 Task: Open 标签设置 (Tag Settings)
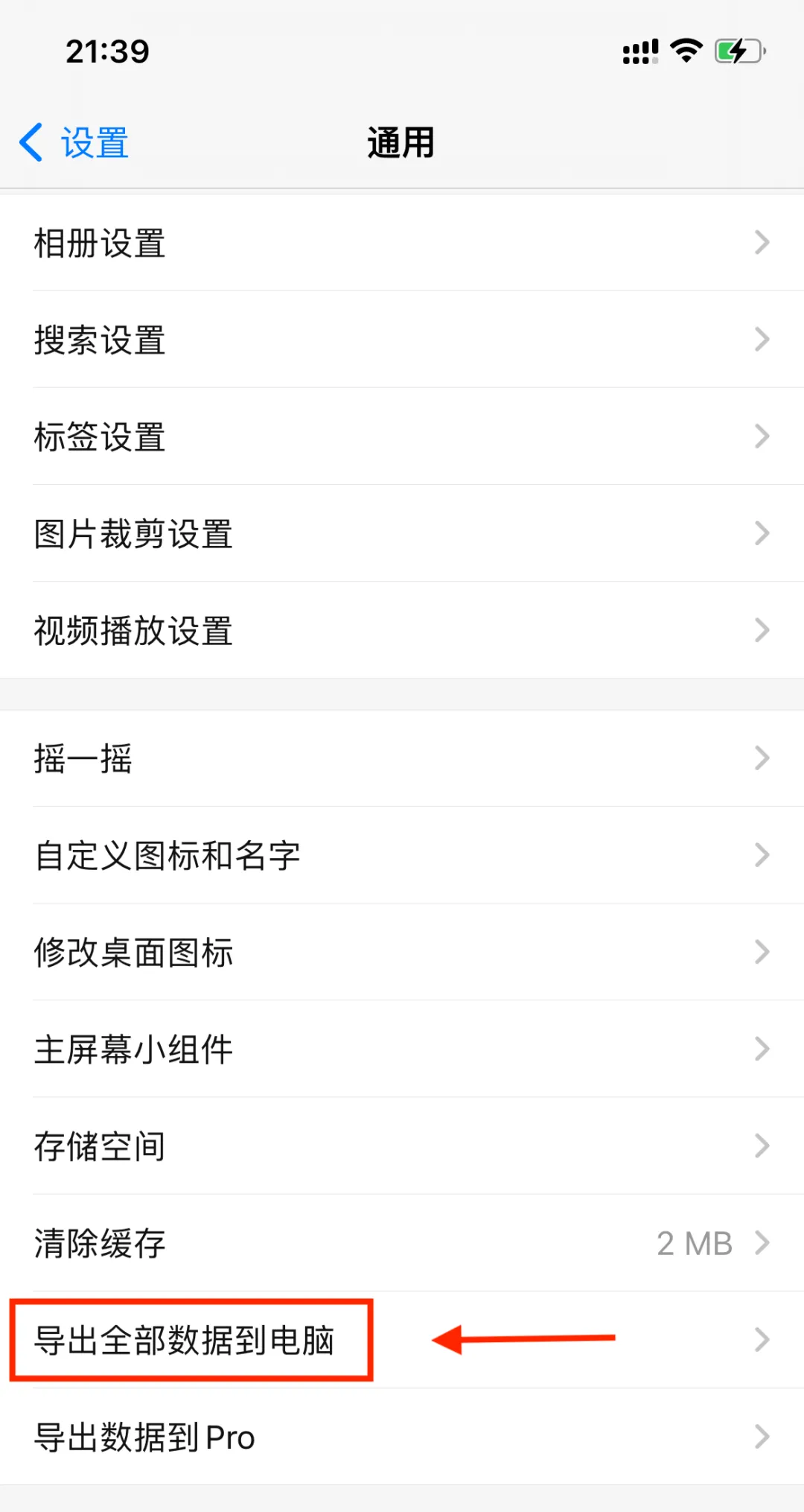pos(100,437)
